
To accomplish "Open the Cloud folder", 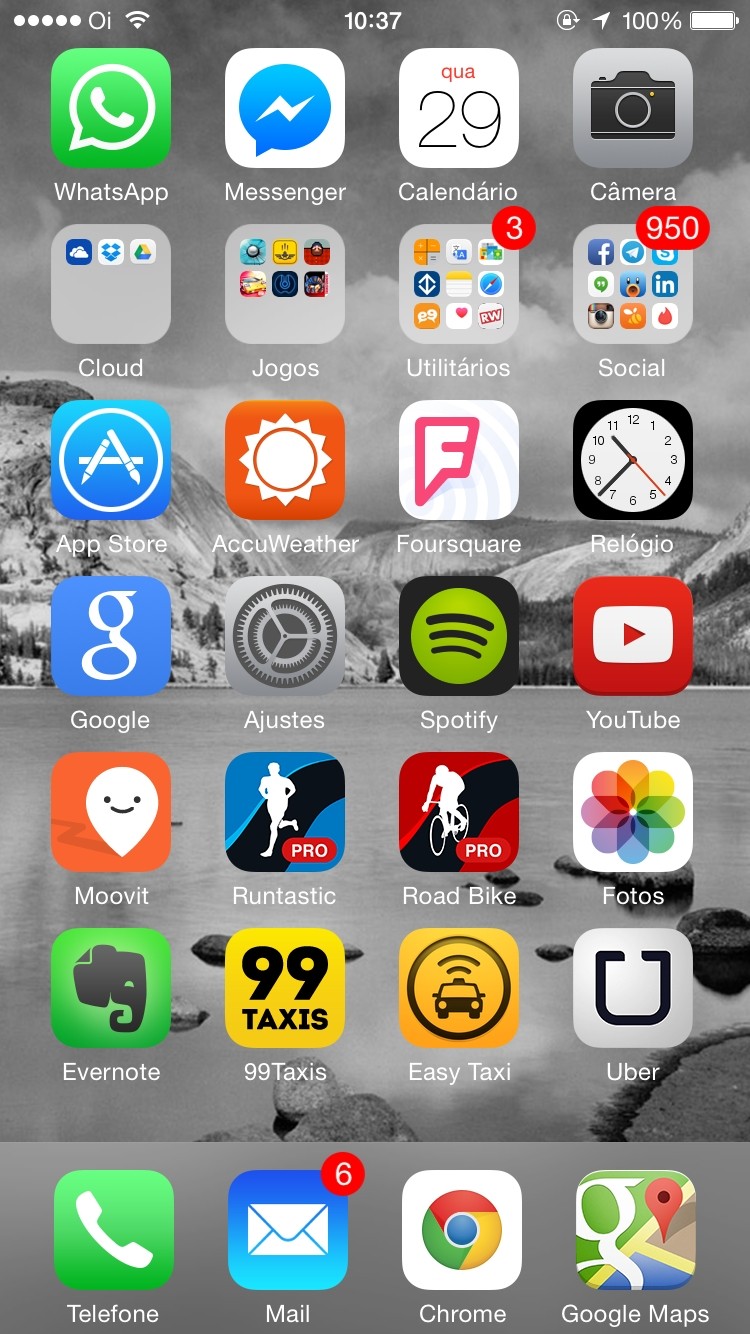I will click(x=111, y=284).
